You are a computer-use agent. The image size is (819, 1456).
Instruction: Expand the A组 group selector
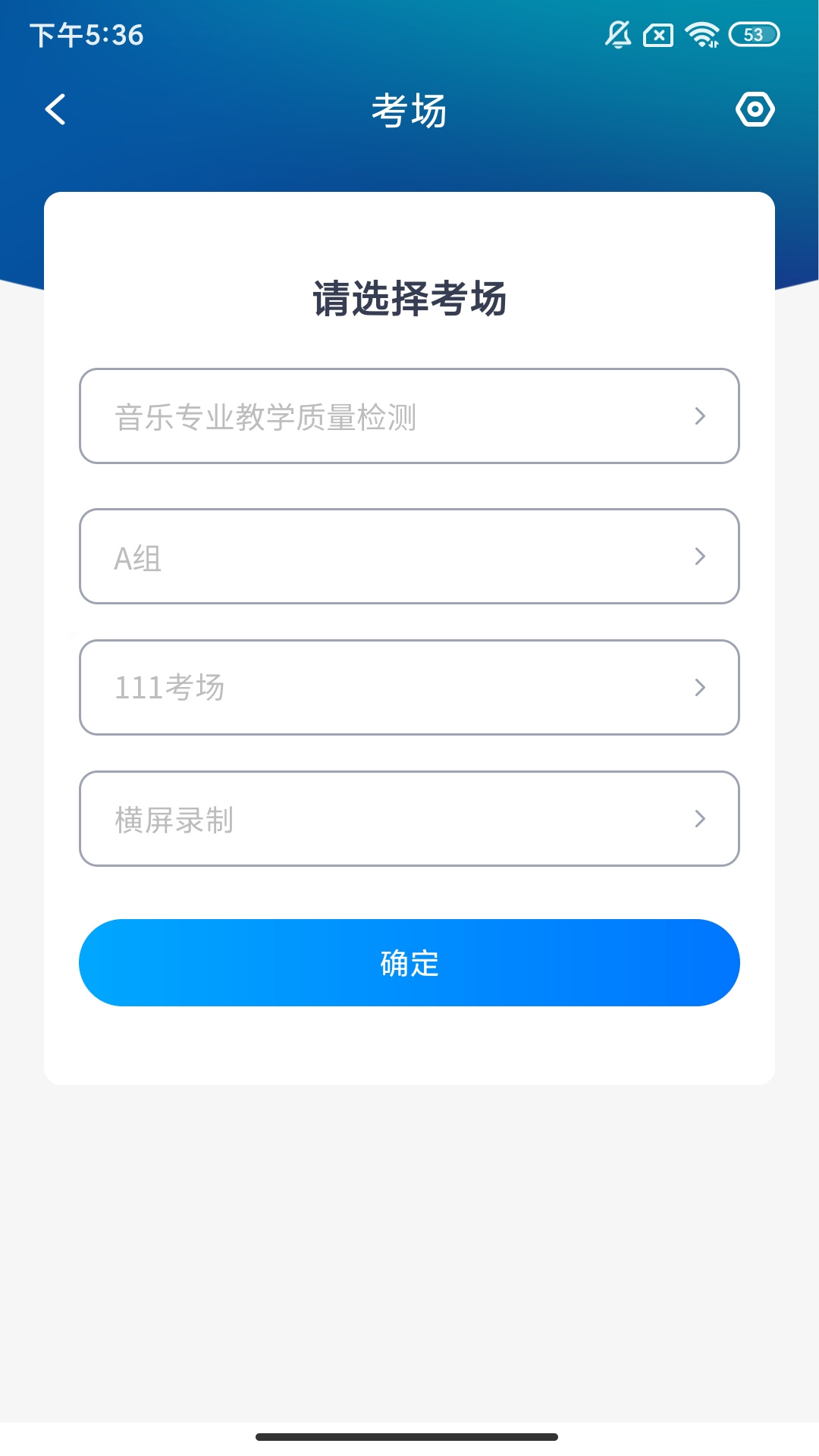click(x=409, y=557)
